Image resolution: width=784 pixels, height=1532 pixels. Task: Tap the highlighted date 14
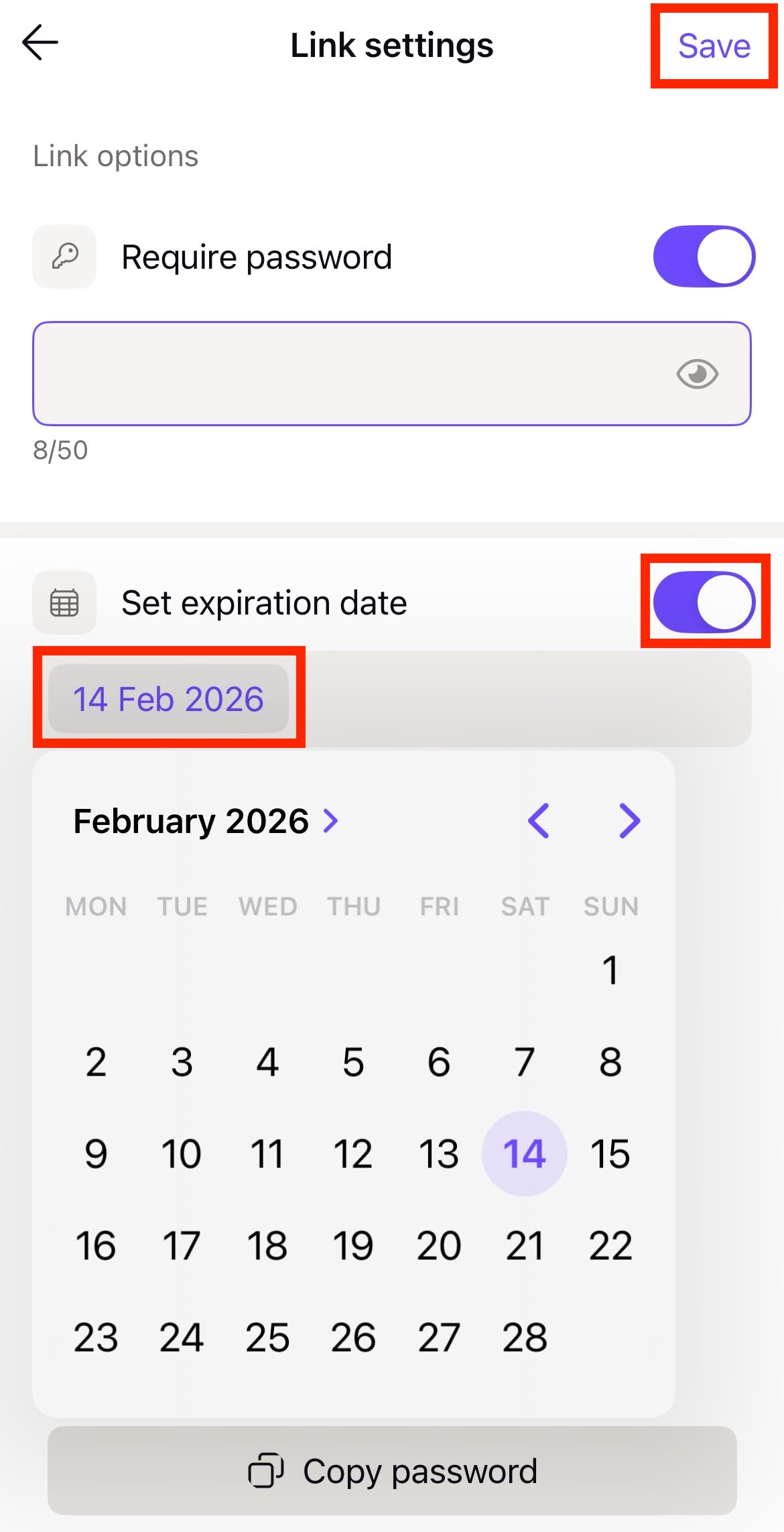pyautogui.click(x=525, y=1153)
